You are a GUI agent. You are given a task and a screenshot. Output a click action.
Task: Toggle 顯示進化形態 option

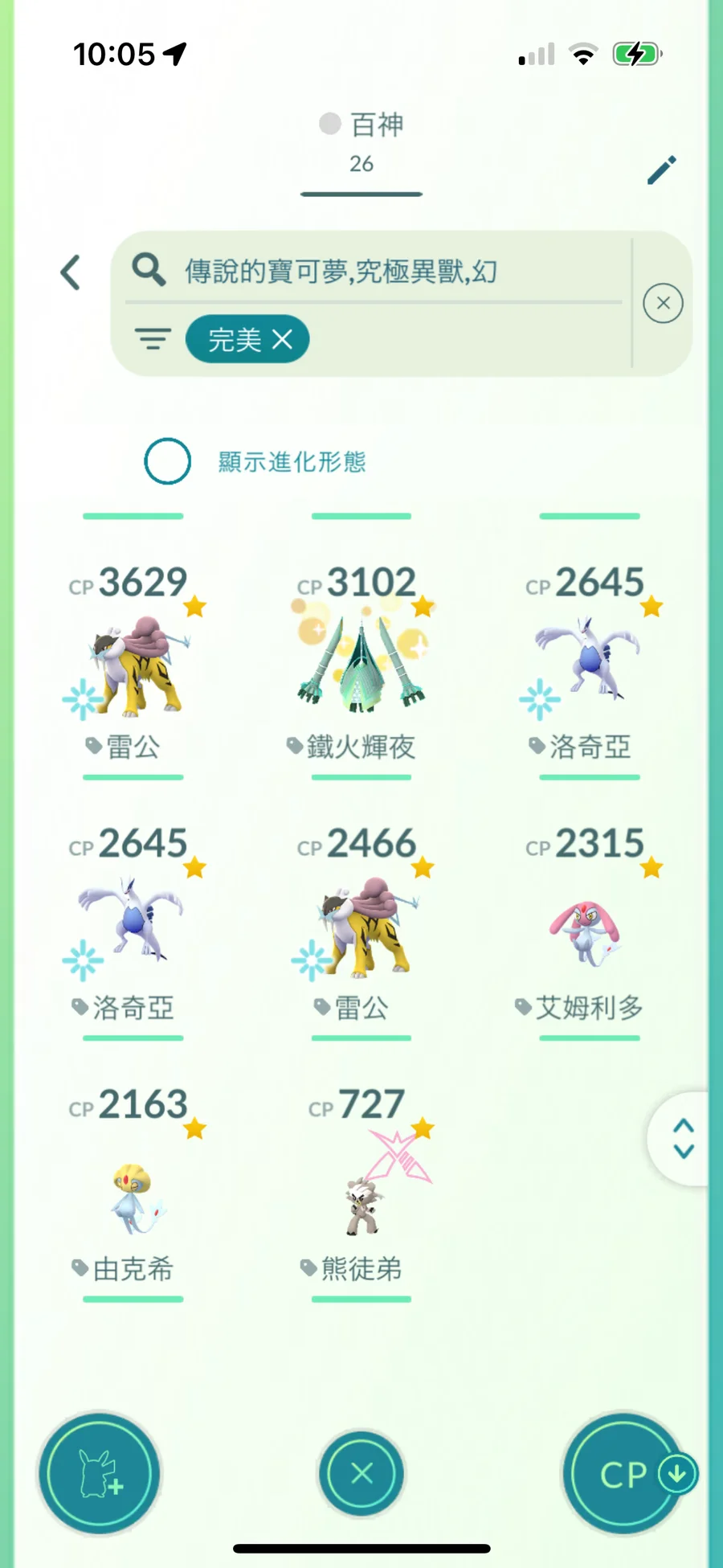(x=167, y=461)
